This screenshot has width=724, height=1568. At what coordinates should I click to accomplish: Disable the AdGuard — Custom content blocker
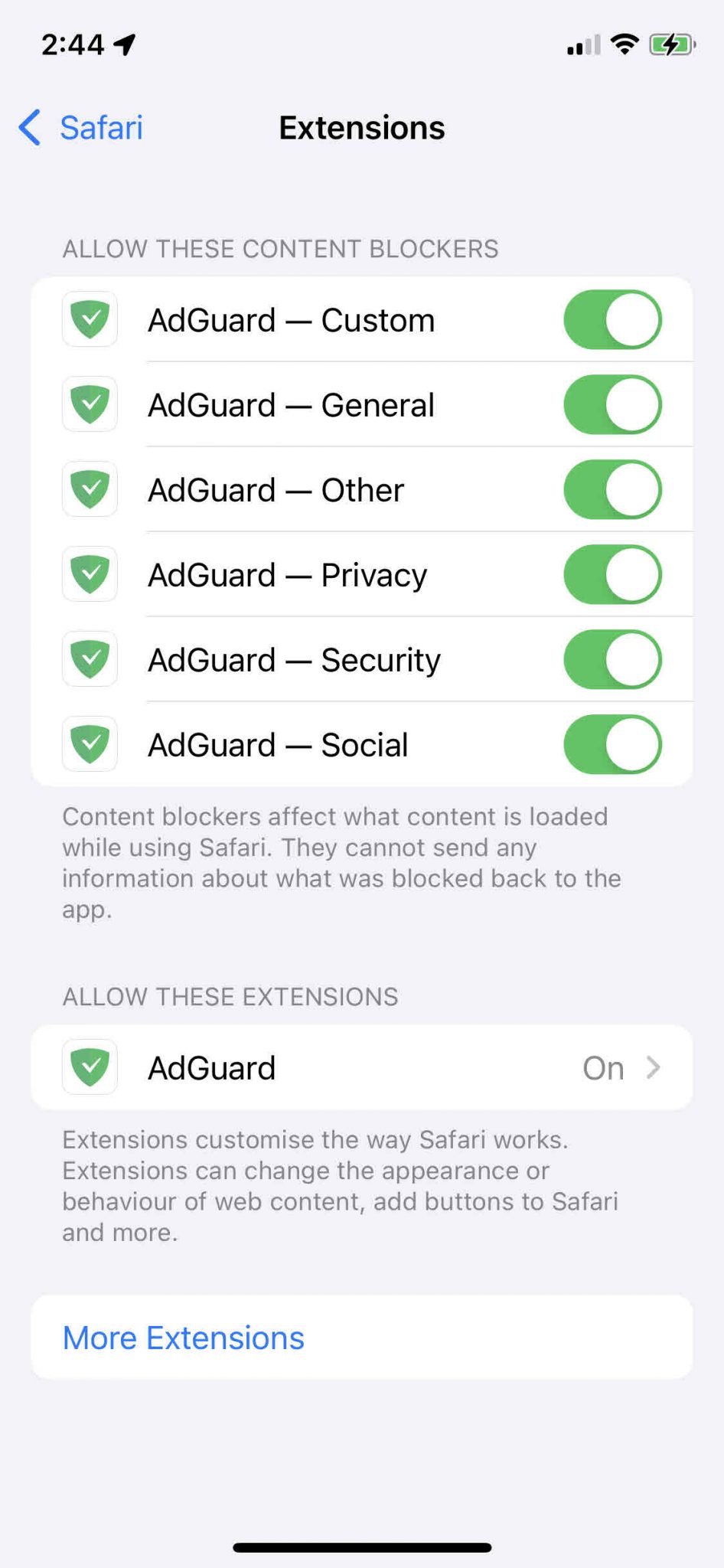612,320
